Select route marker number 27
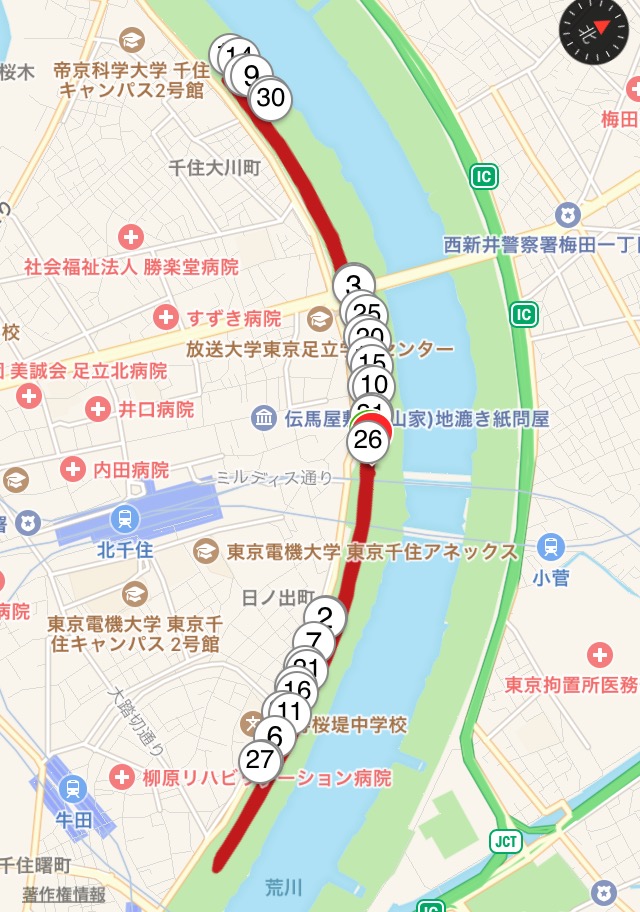The image size is (640, 912). (x=260, y=760)
